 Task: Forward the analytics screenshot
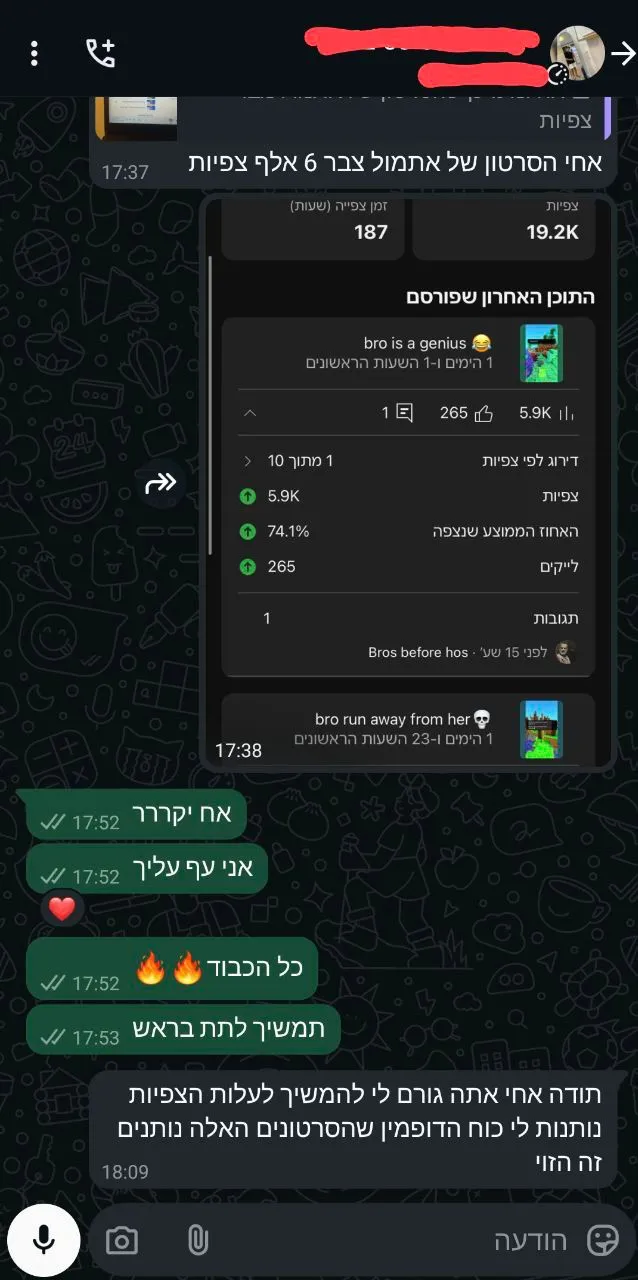tap(160, 484)
